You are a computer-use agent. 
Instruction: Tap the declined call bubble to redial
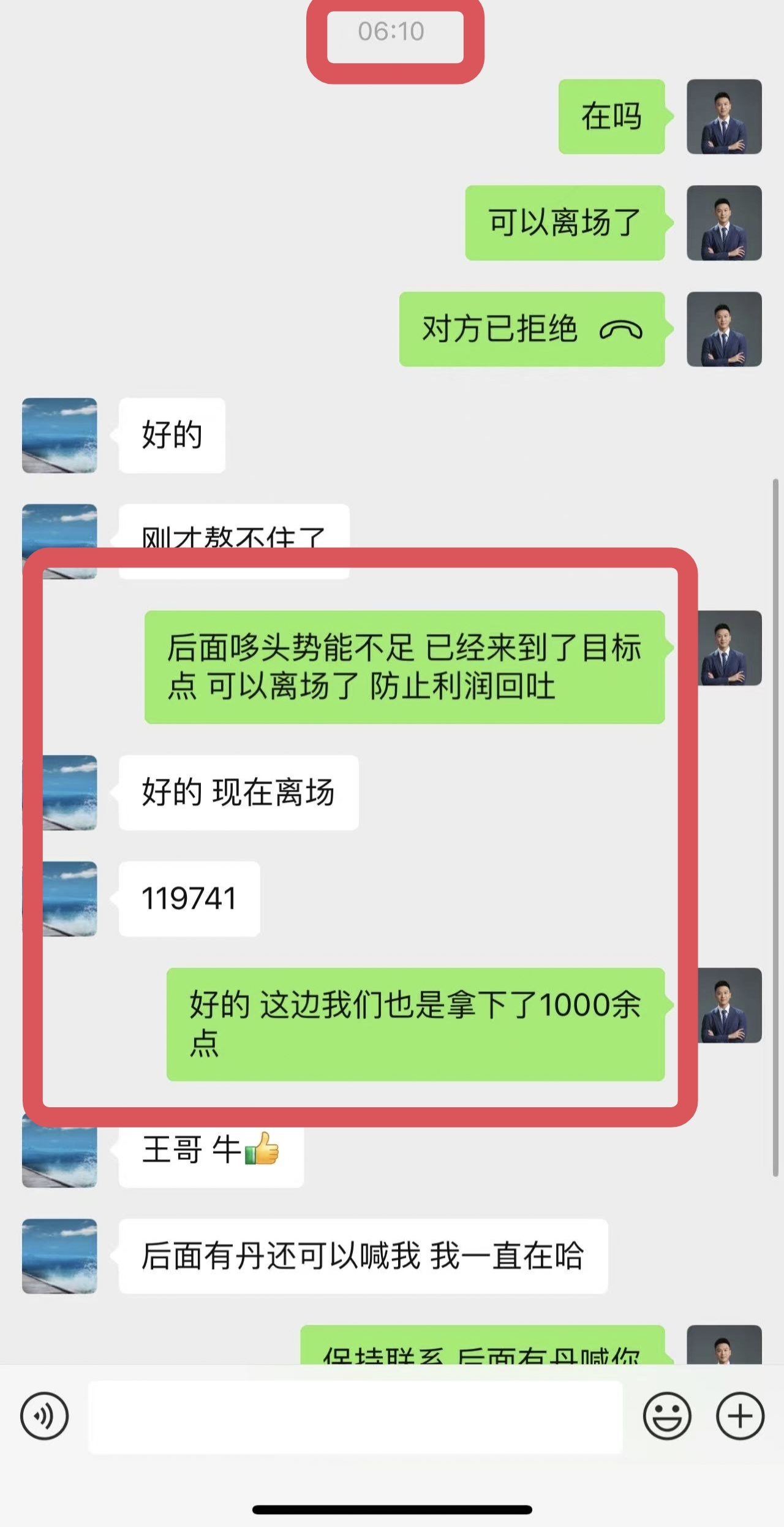pos(532,329)
